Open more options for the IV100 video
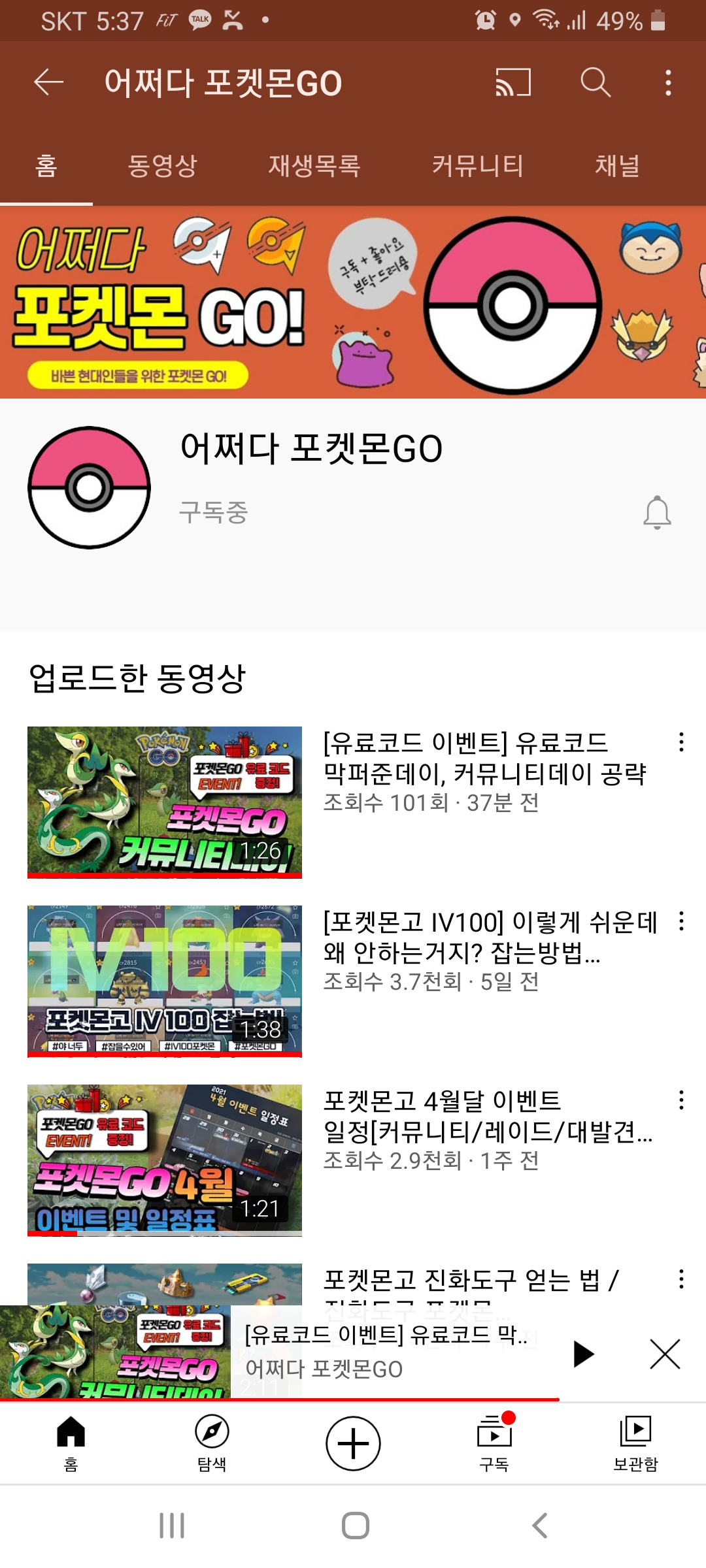 (681, 921)
